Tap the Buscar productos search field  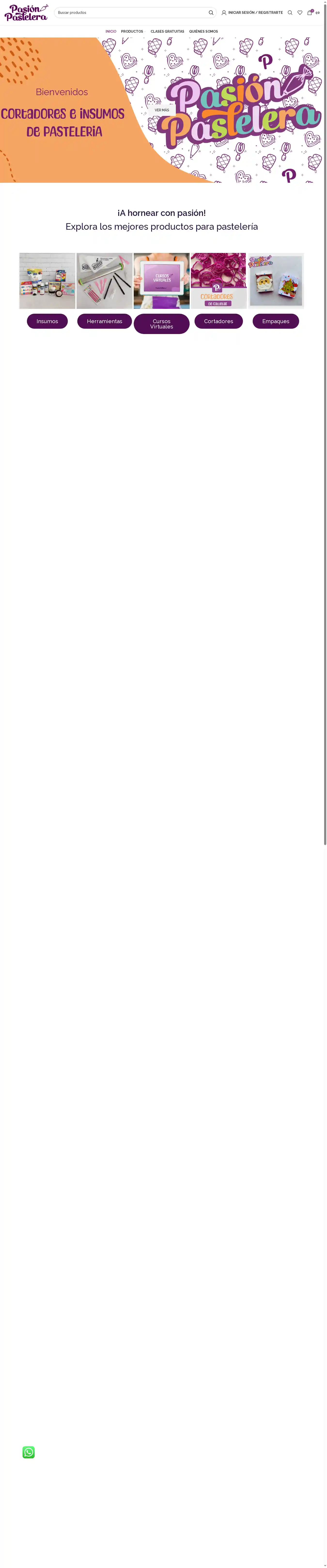[x=131, y=13]
